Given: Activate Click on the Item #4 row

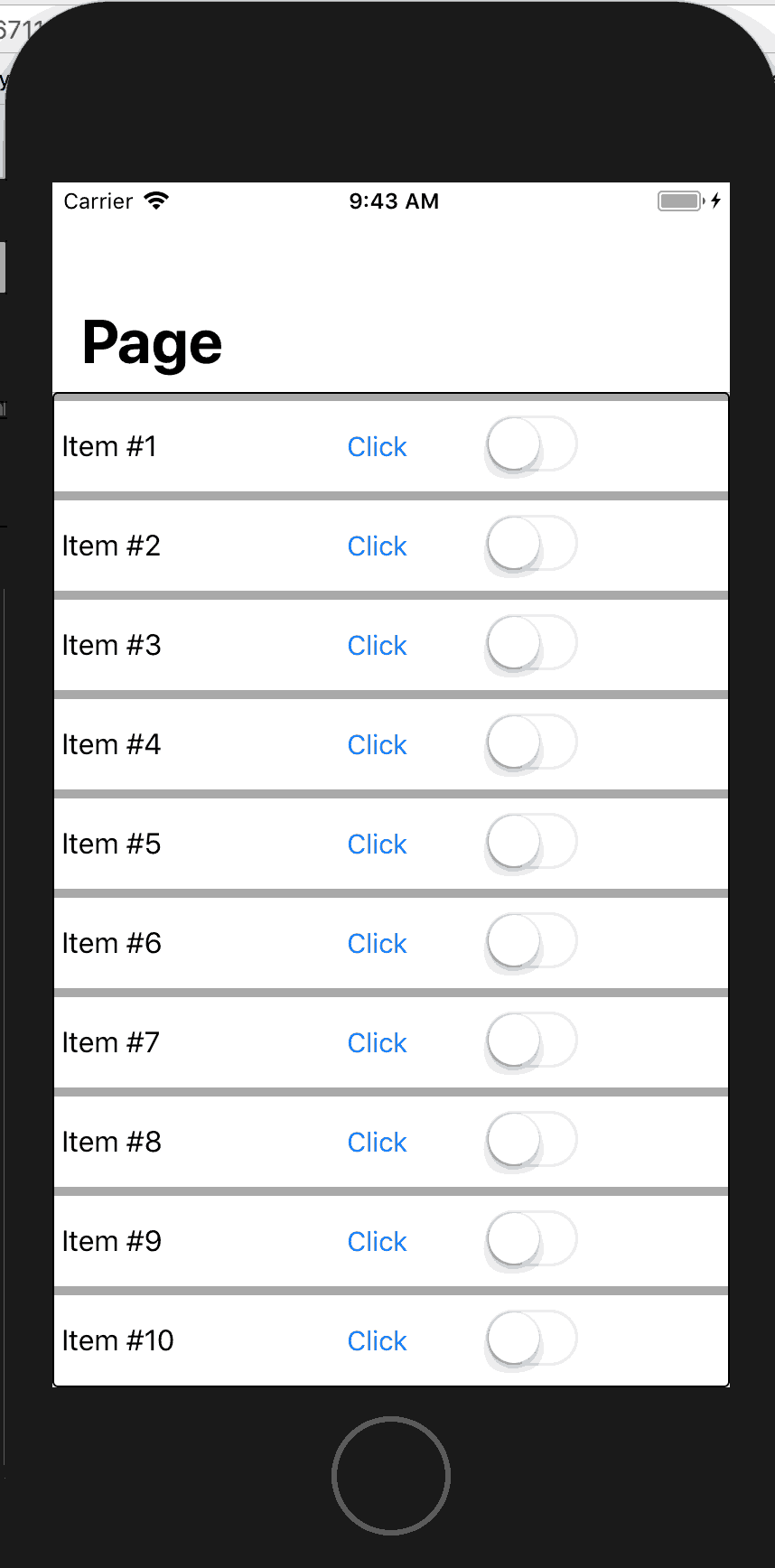Looking at the screenshot, I should tap(377, 745).
